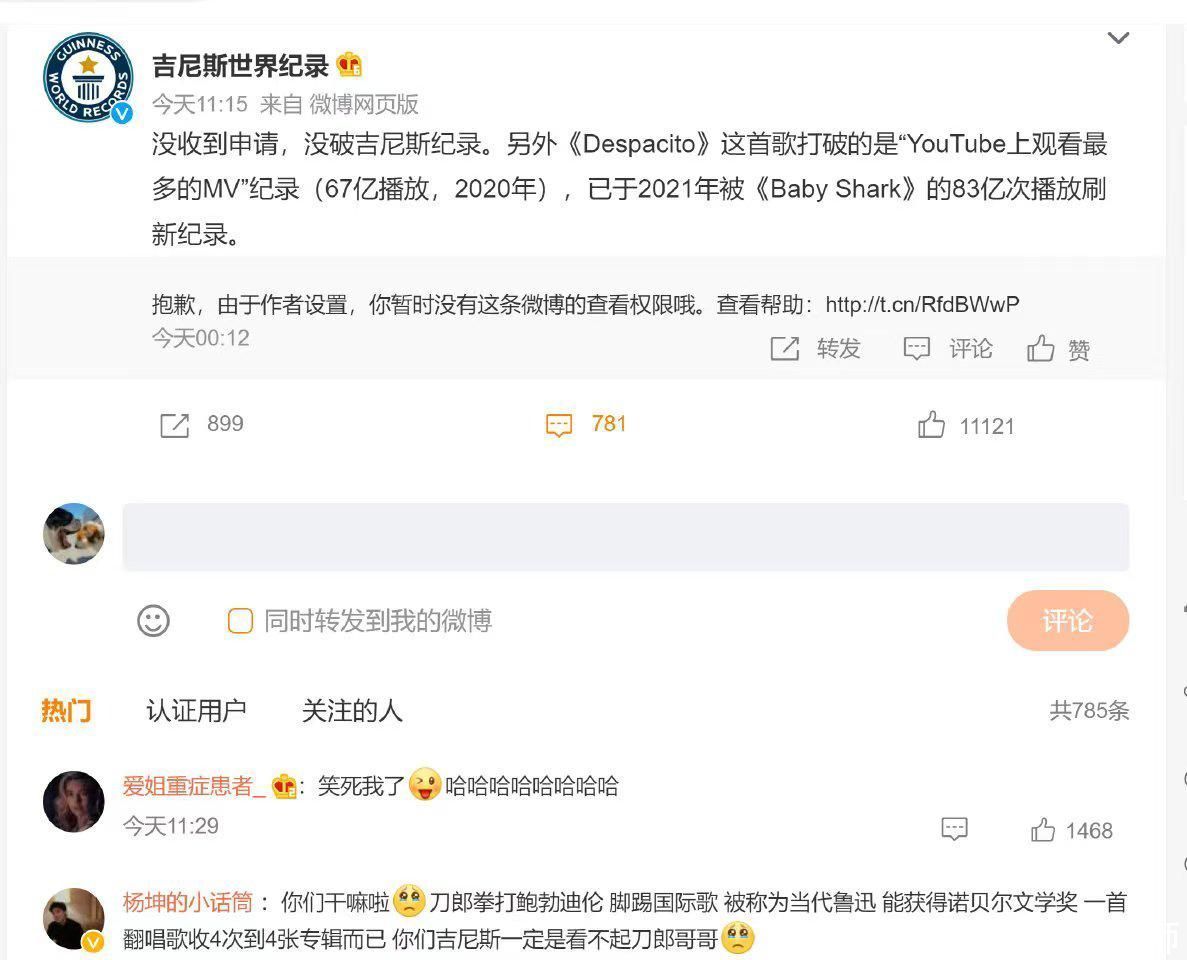Repost this post showing 899 reposts
This screenshot has height=960, width=1187.
click(201, 425)
